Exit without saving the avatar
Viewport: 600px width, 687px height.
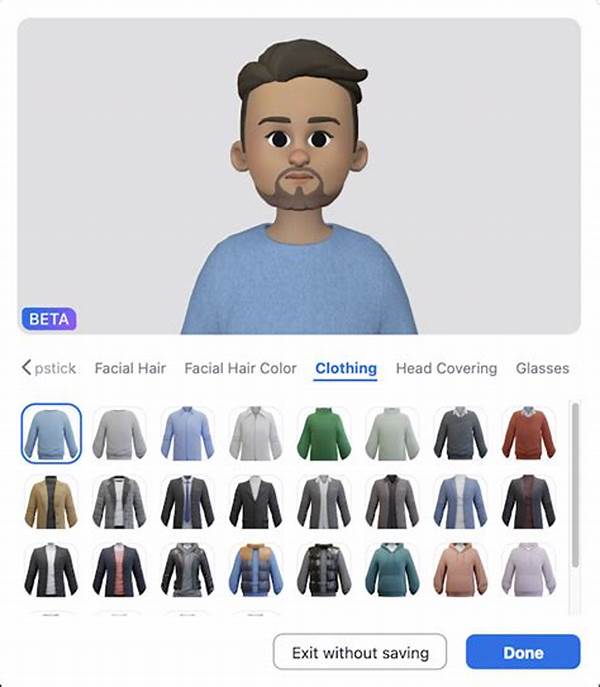(x=360, y=652)
